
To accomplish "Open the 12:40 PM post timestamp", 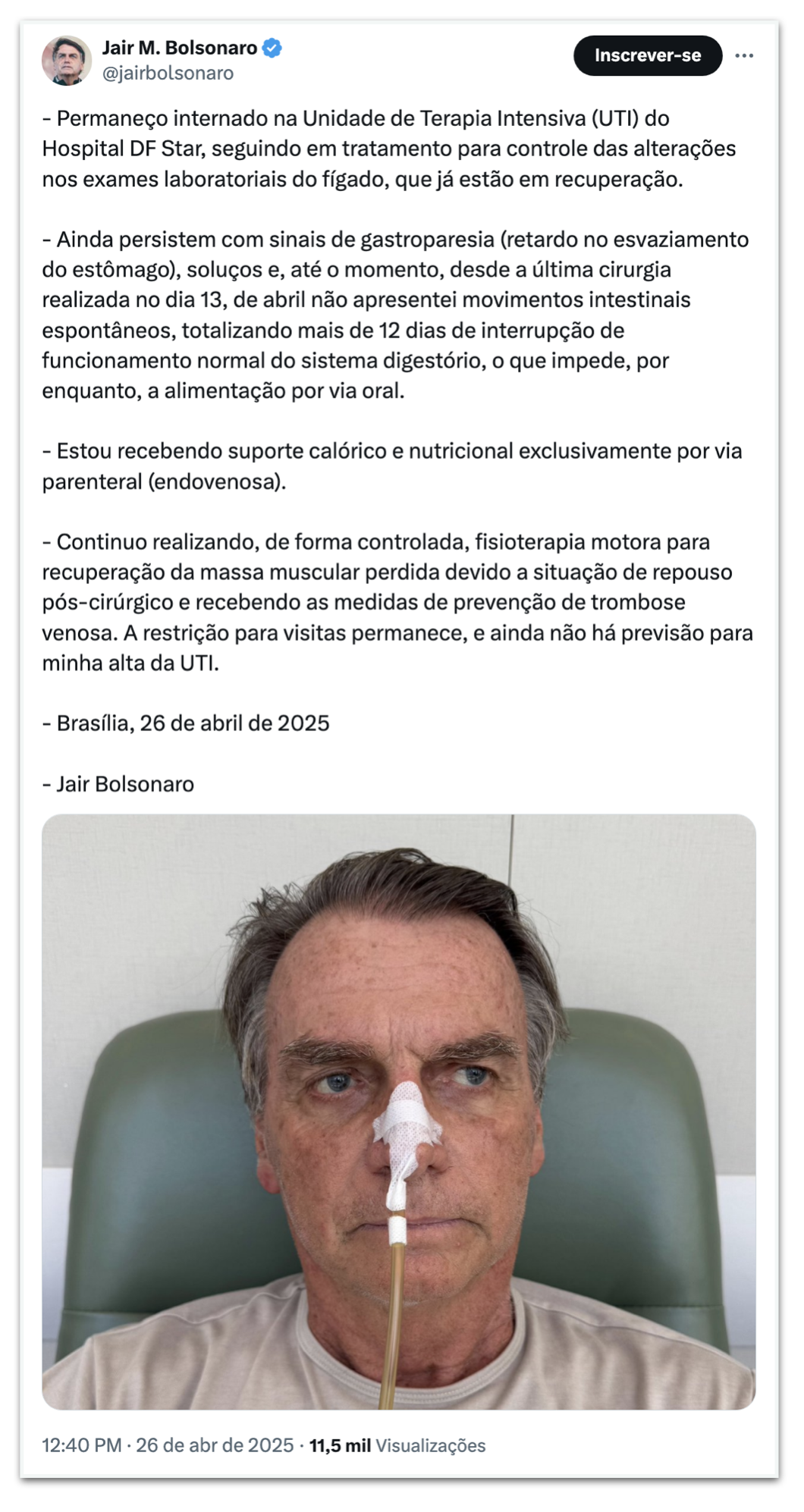I will pos(167,1445).
